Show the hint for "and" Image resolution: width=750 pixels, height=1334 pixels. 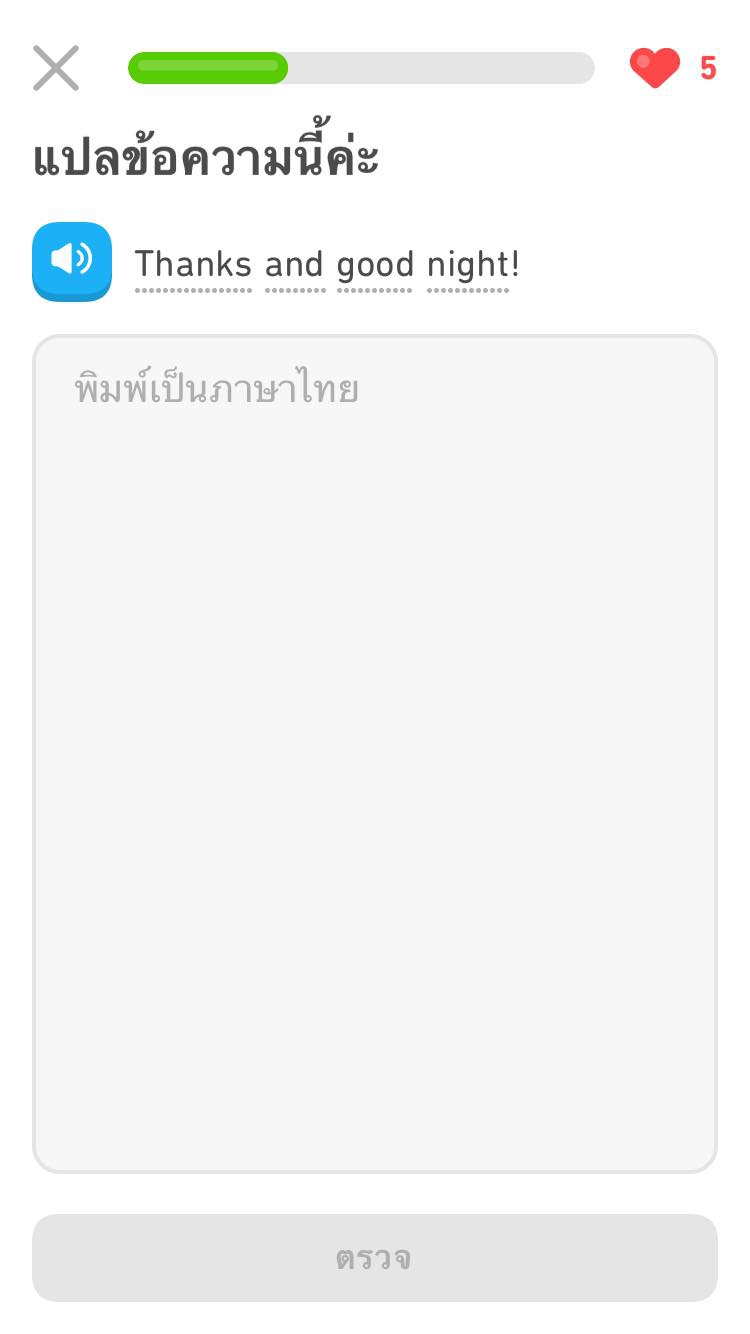coord(294,265)
